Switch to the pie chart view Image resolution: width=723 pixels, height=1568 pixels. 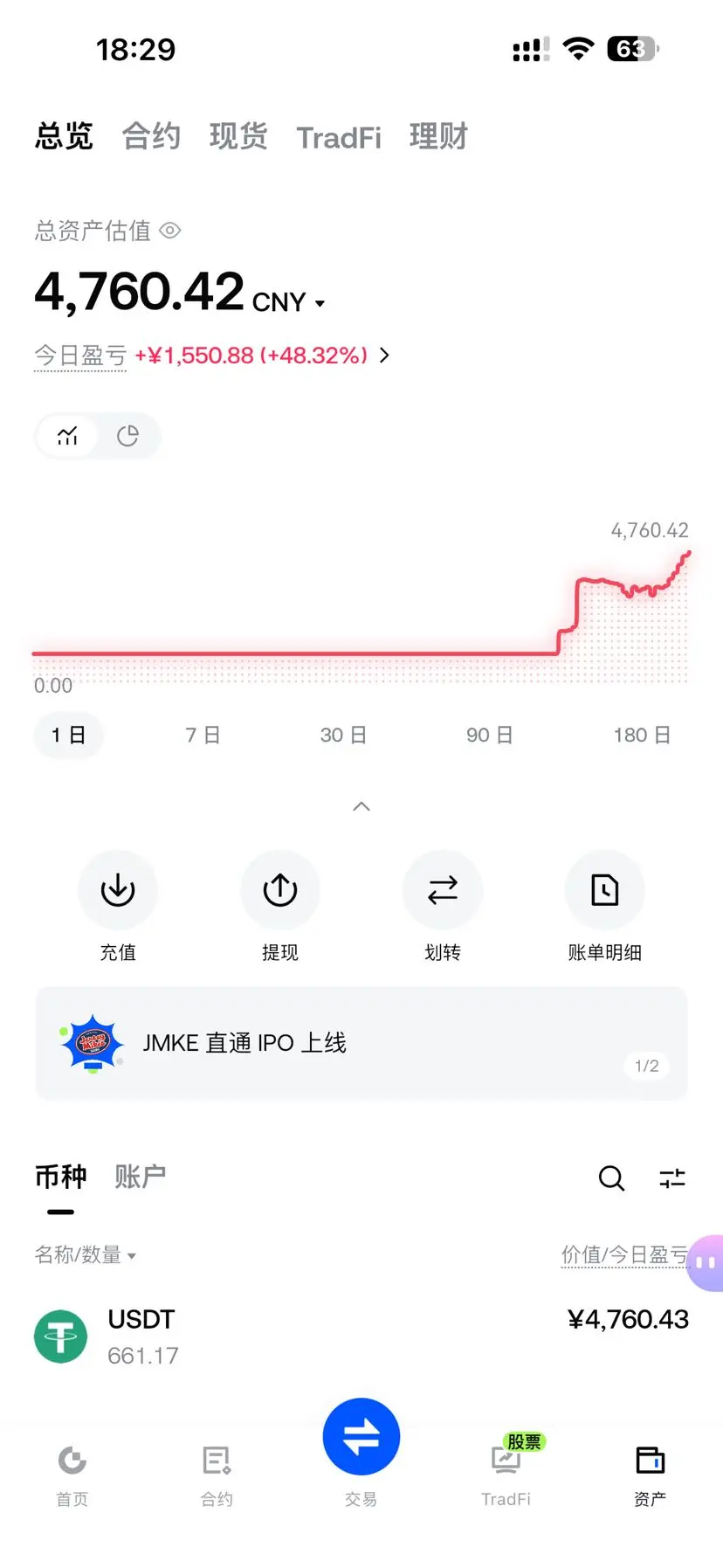[x=128, y=435]
